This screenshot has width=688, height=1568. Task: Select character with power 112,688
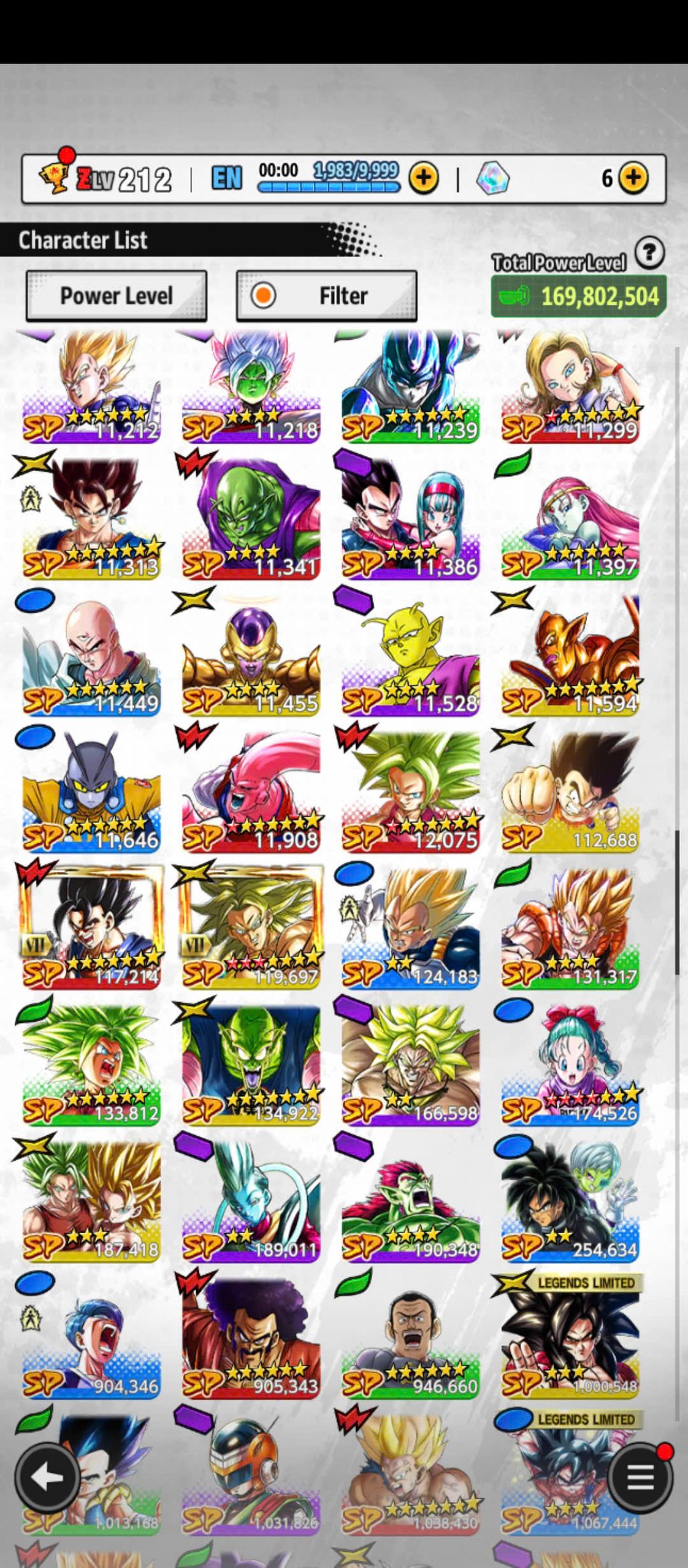[x=570, y=793]
